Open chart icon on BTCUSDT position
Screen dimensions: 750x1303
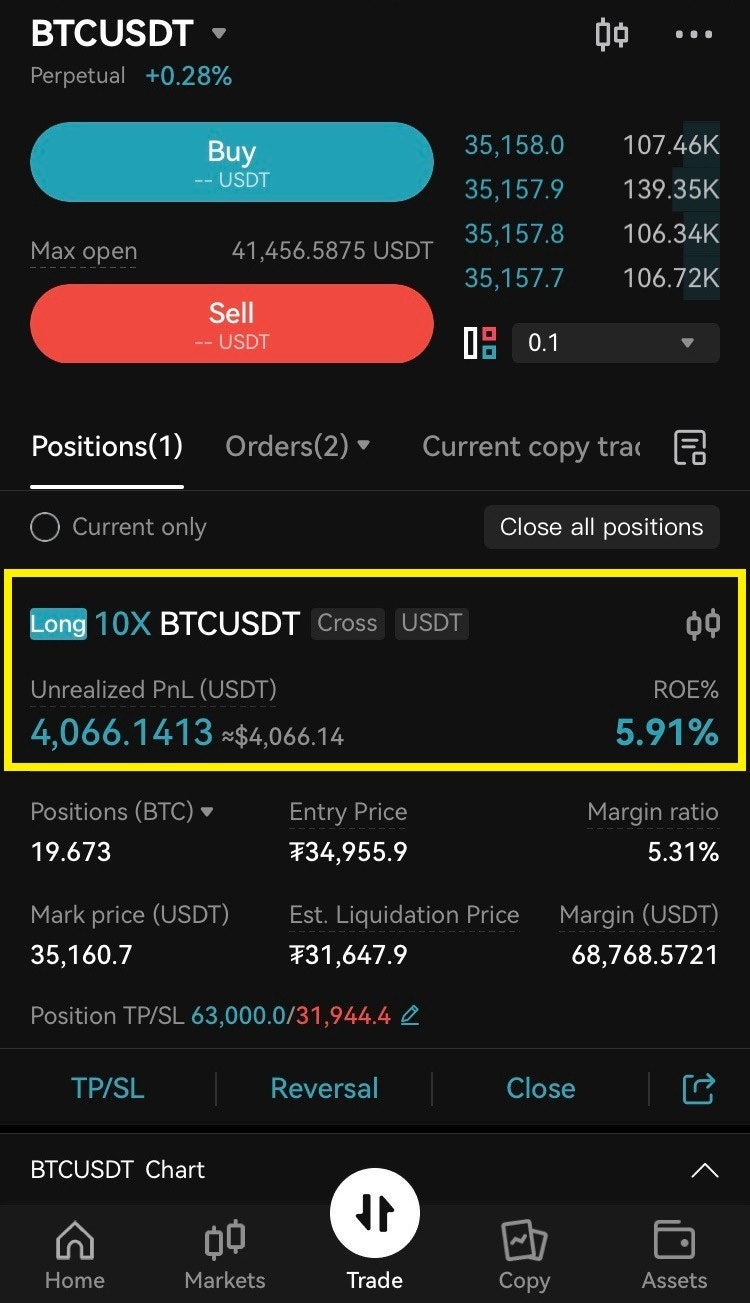(x=702, y=624)
